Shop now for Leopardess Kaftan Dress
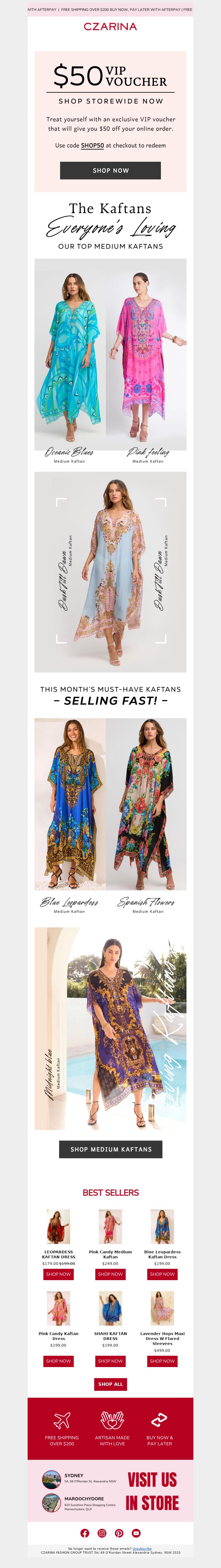Screen dimensions: 221x1568 (59, 1273)
